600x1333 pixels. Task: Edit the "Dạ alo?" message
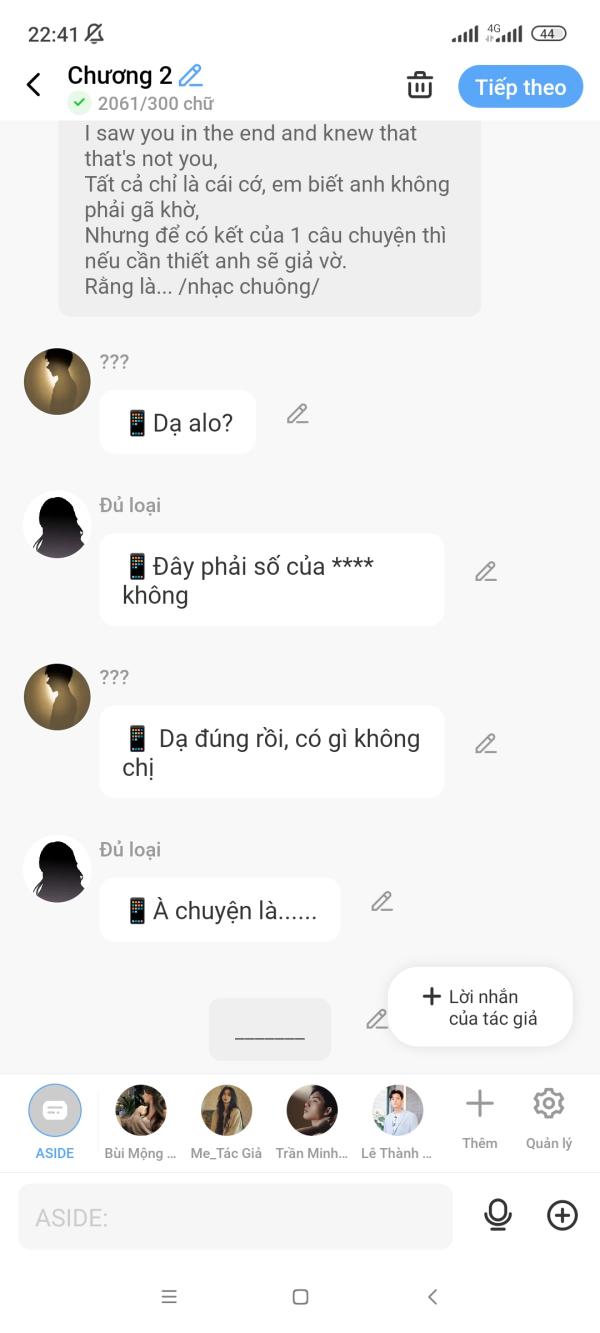tap(297, 414)
